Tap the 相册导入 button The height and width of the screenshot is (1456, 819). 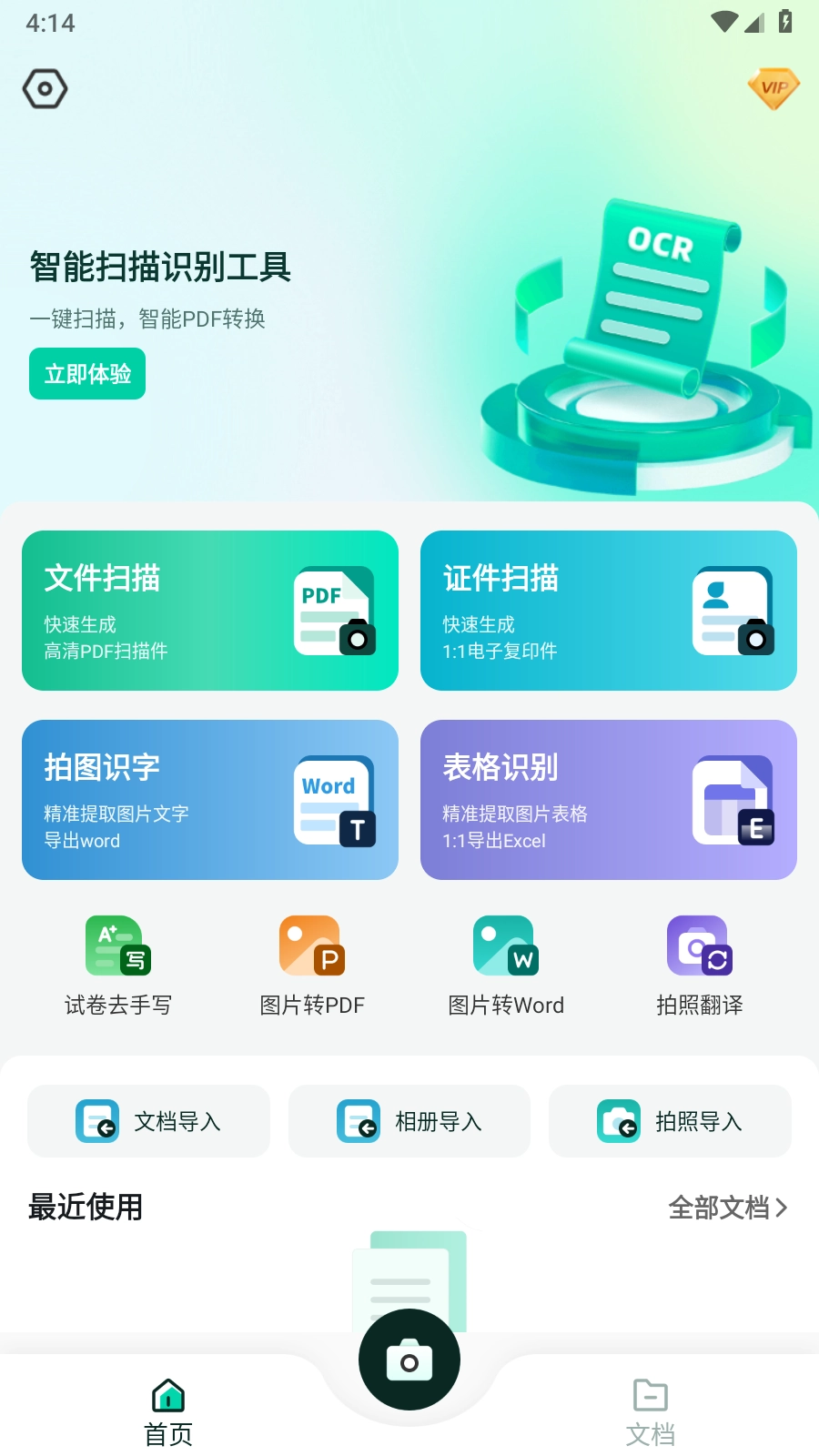pos(409,1121)
